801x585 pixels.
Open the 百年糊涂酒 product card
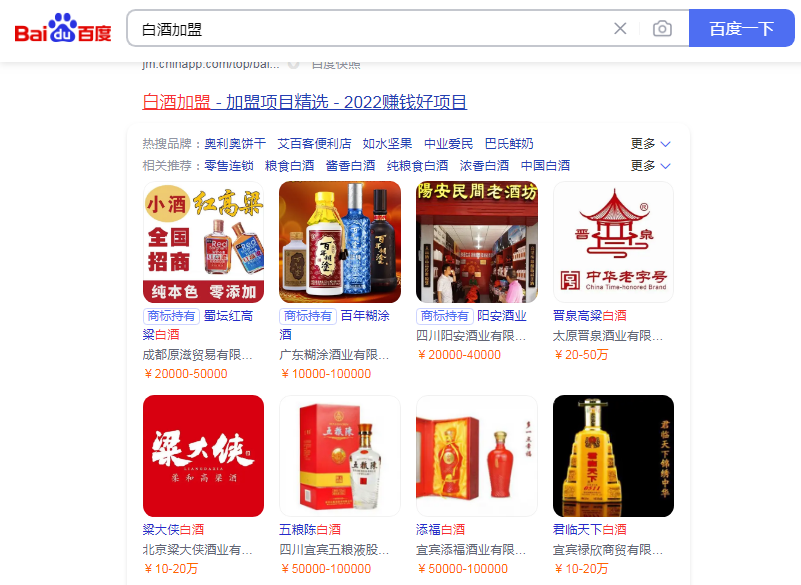tap(339, 242)
